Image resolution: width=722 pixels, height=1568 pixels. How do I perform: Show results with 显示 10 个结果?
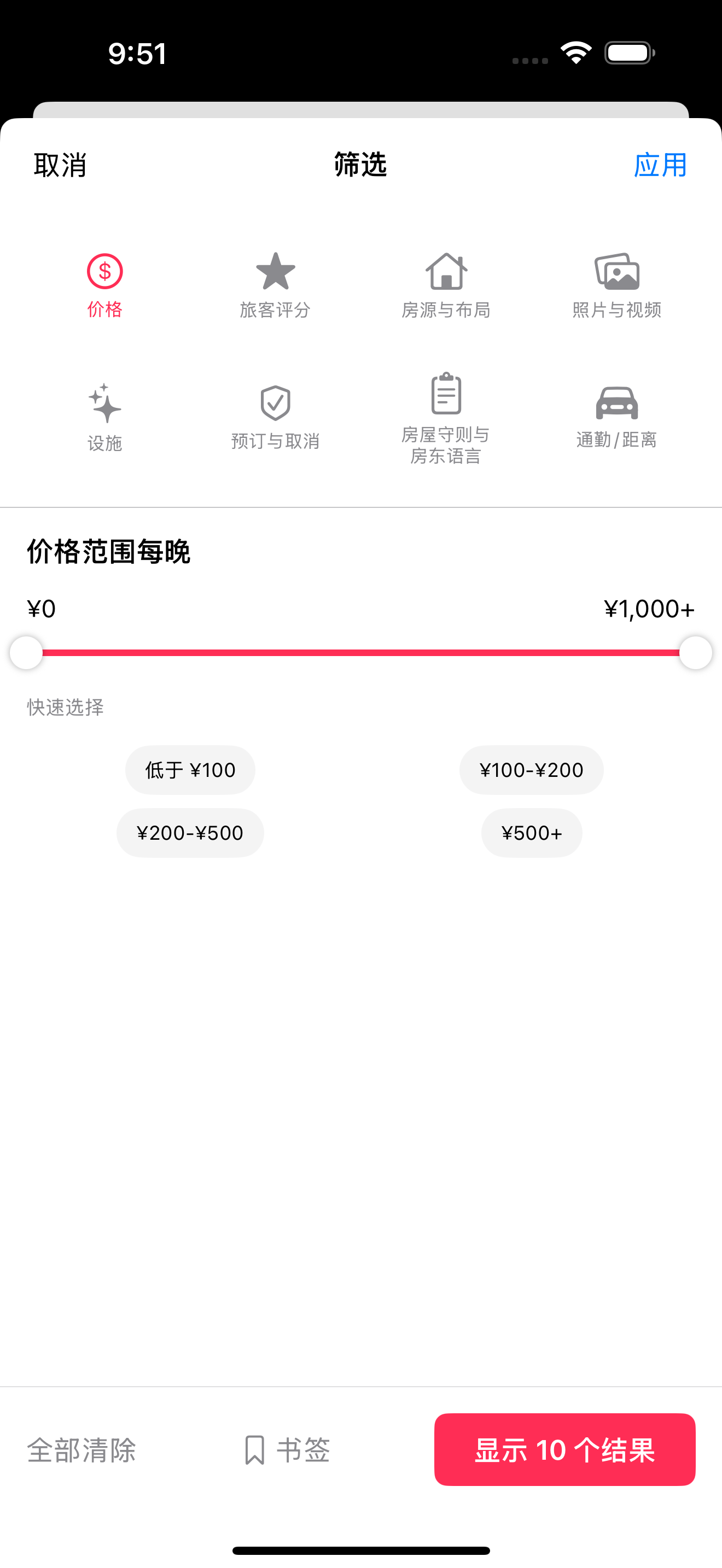tap(564, 1450)
